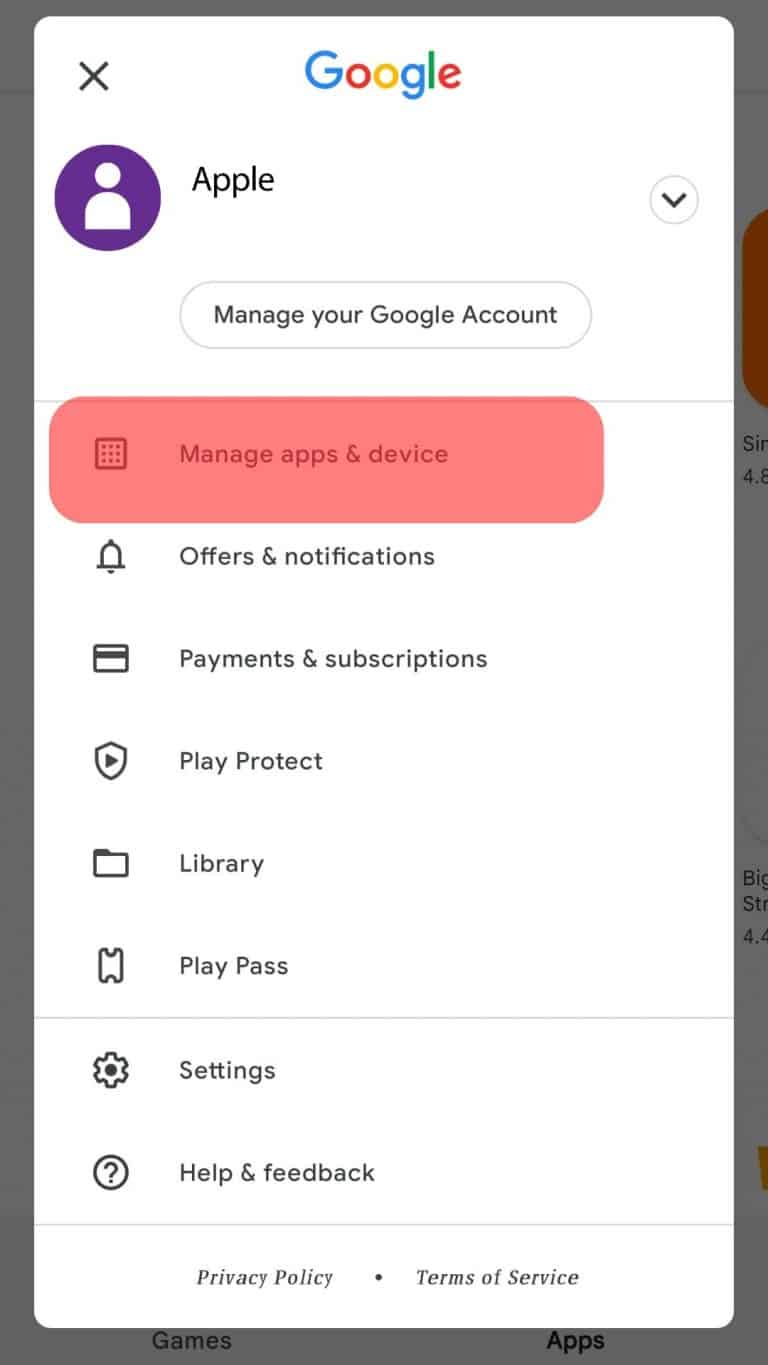
Task: Click the Google logo at the top
Action: point(383,73)
